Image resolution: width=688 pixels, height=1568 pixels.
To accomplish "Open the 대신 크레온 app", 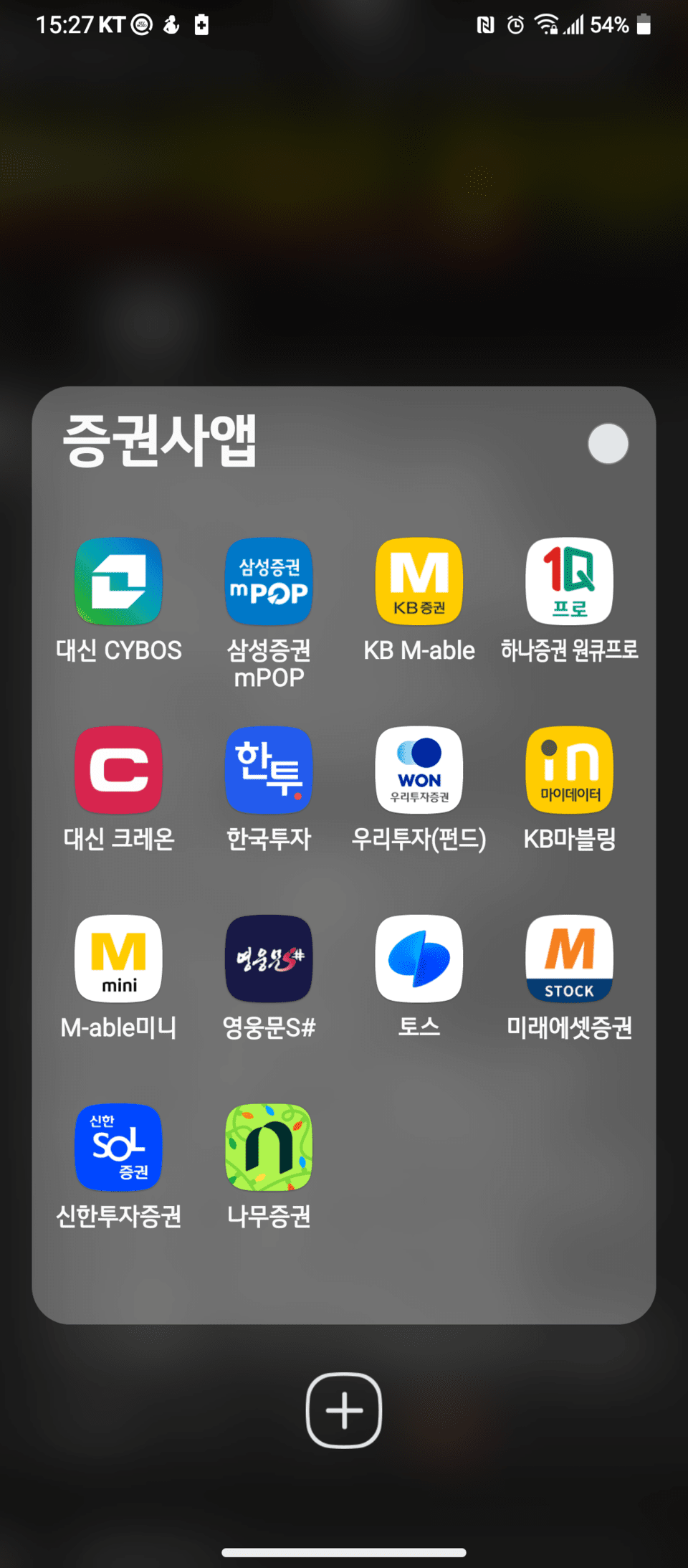I will (118, 771).
